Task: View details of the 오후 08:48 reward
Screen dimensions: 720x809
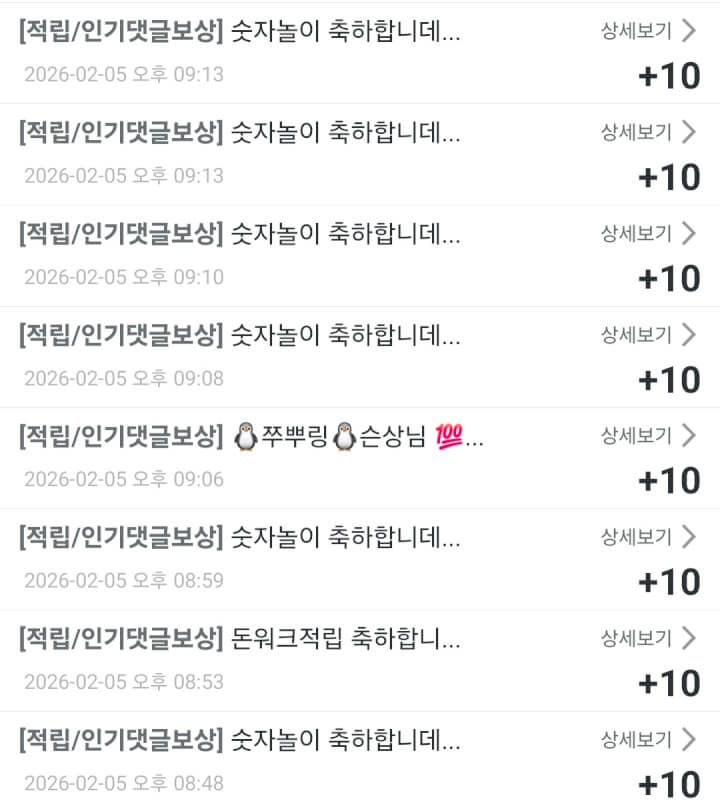Action: pos(647,739)
